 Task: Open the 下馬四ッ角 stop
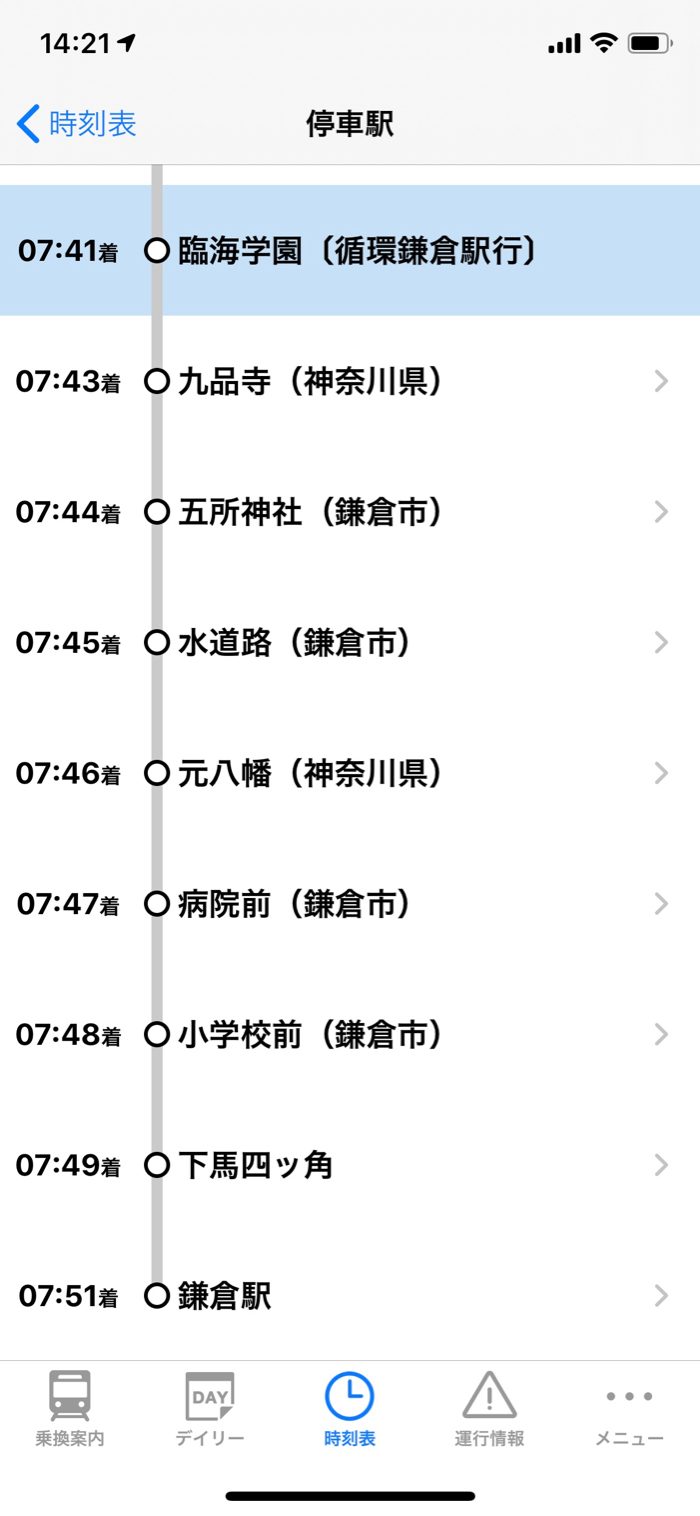[350, 1165]
